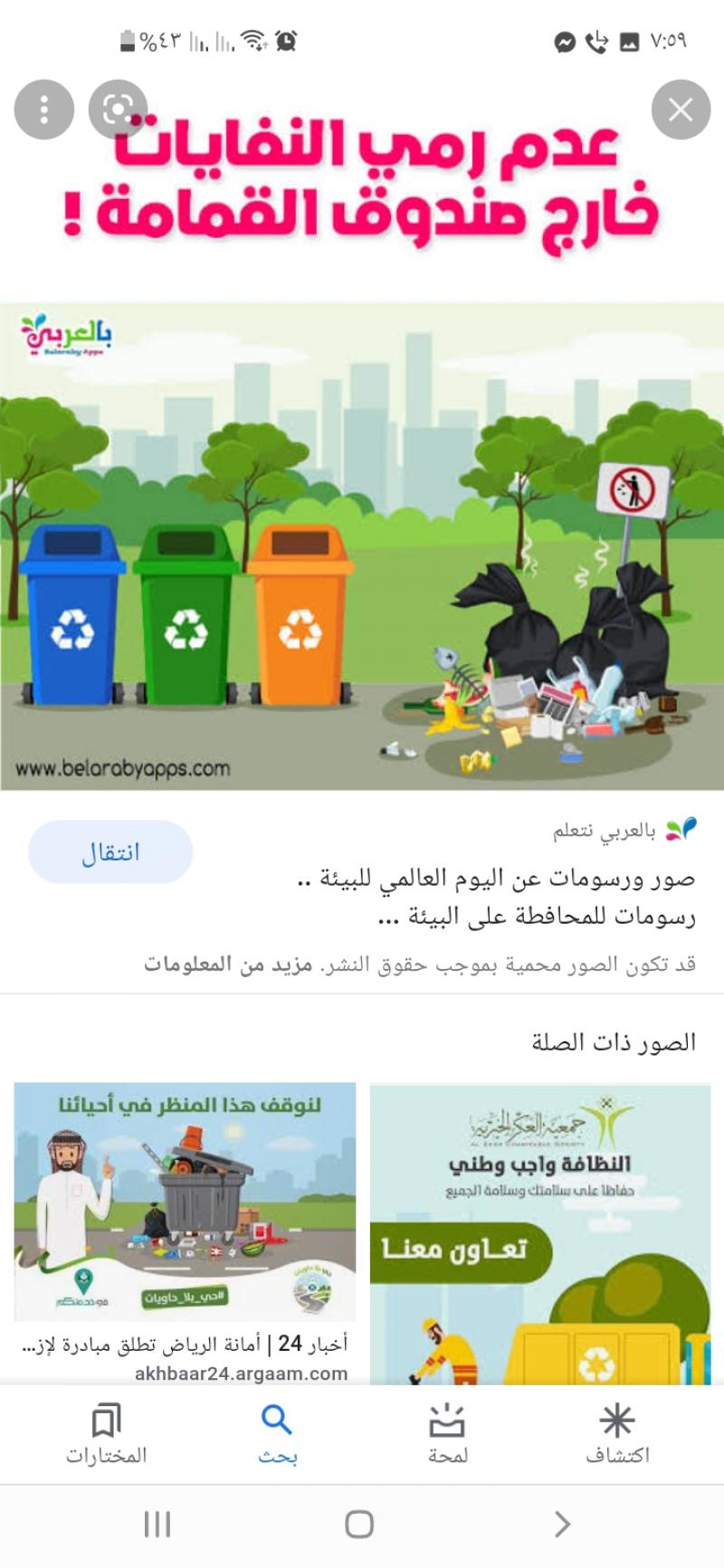Switch to the اكتشاف tab
This screenshot has height=1568, width=724.
617,1435
